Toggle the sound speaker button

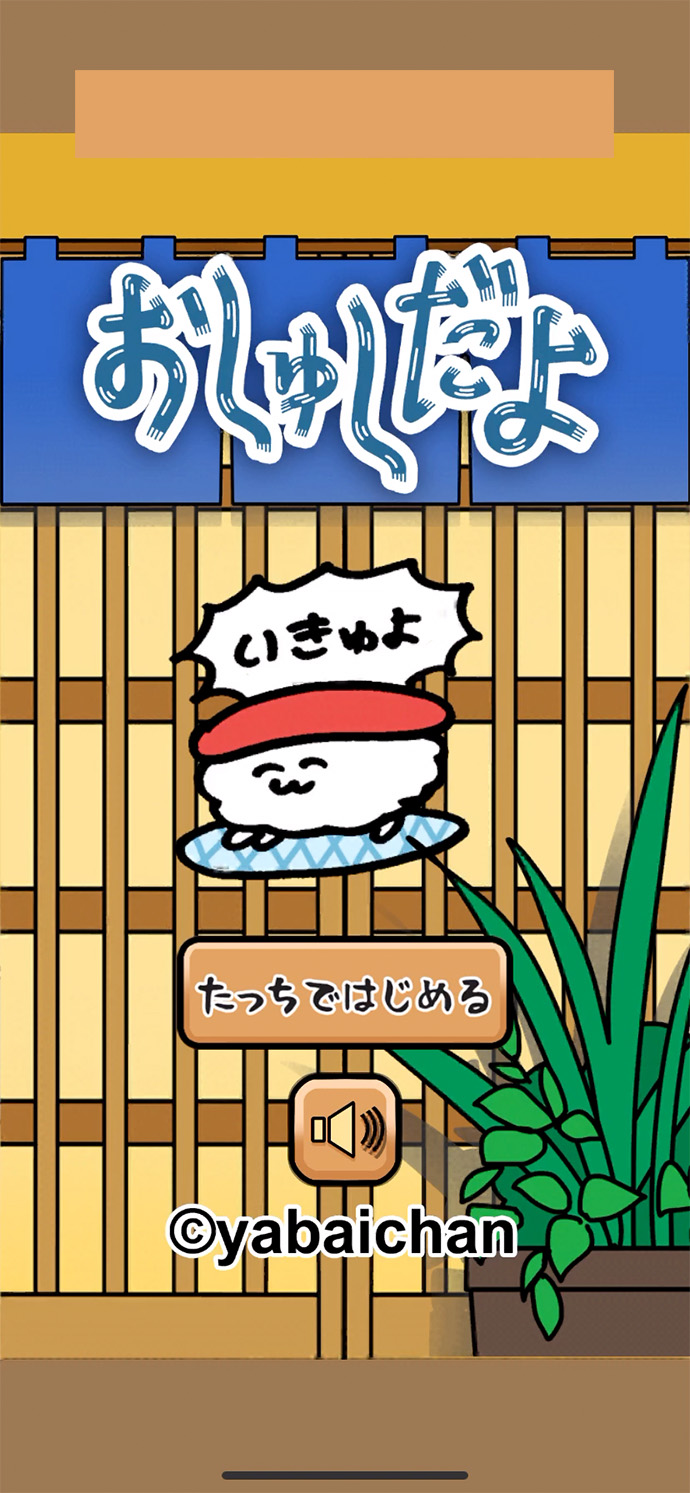point(346,1130)
